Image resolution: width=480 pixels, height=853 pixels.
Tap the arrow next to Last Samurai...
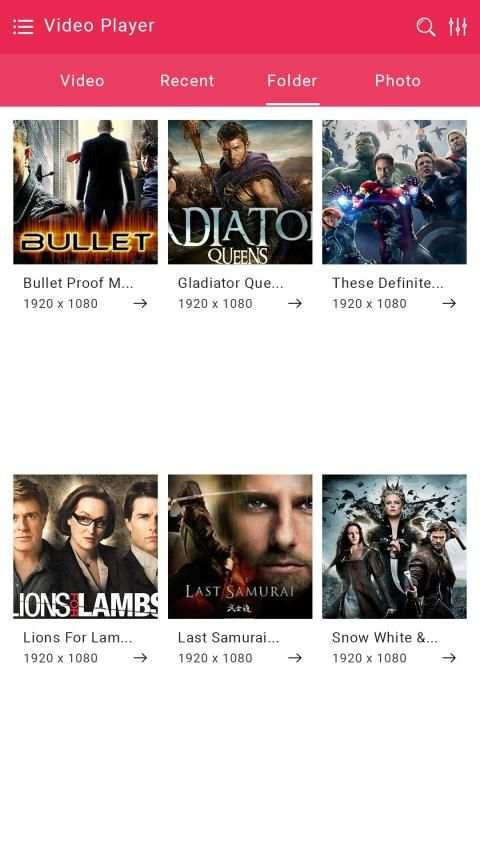(x=295, y=658)
